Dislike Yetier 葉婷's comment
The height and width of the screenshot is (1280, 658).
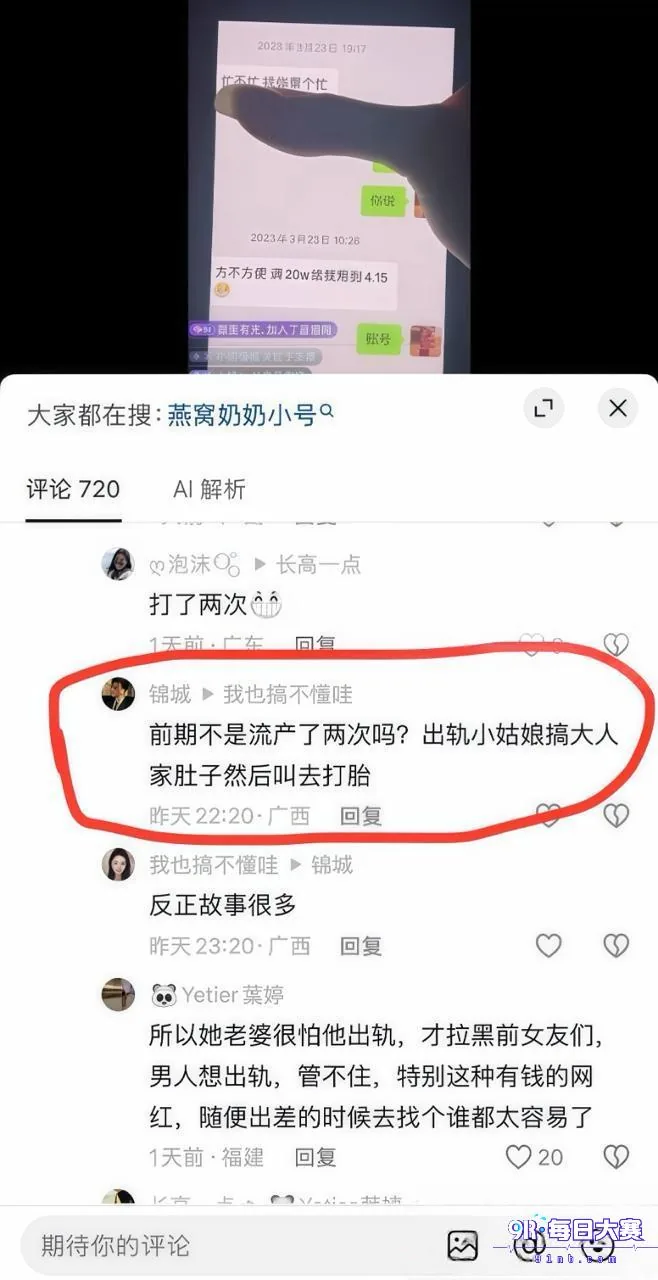[x=617, y=1157]
